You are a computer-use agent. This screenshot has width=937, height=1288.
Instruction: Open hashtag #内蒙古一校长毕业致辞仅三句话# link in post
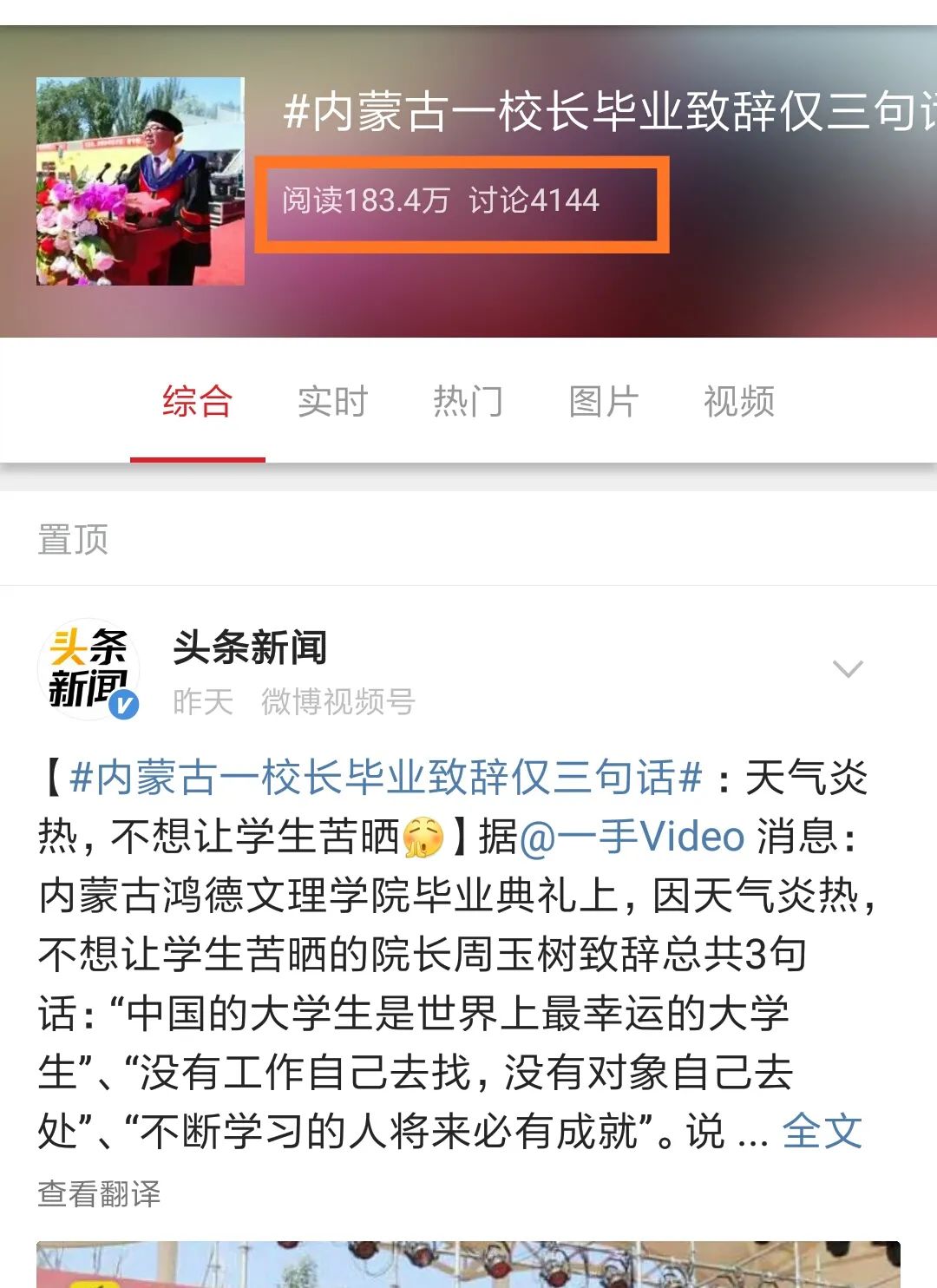[x=385, y=777]
